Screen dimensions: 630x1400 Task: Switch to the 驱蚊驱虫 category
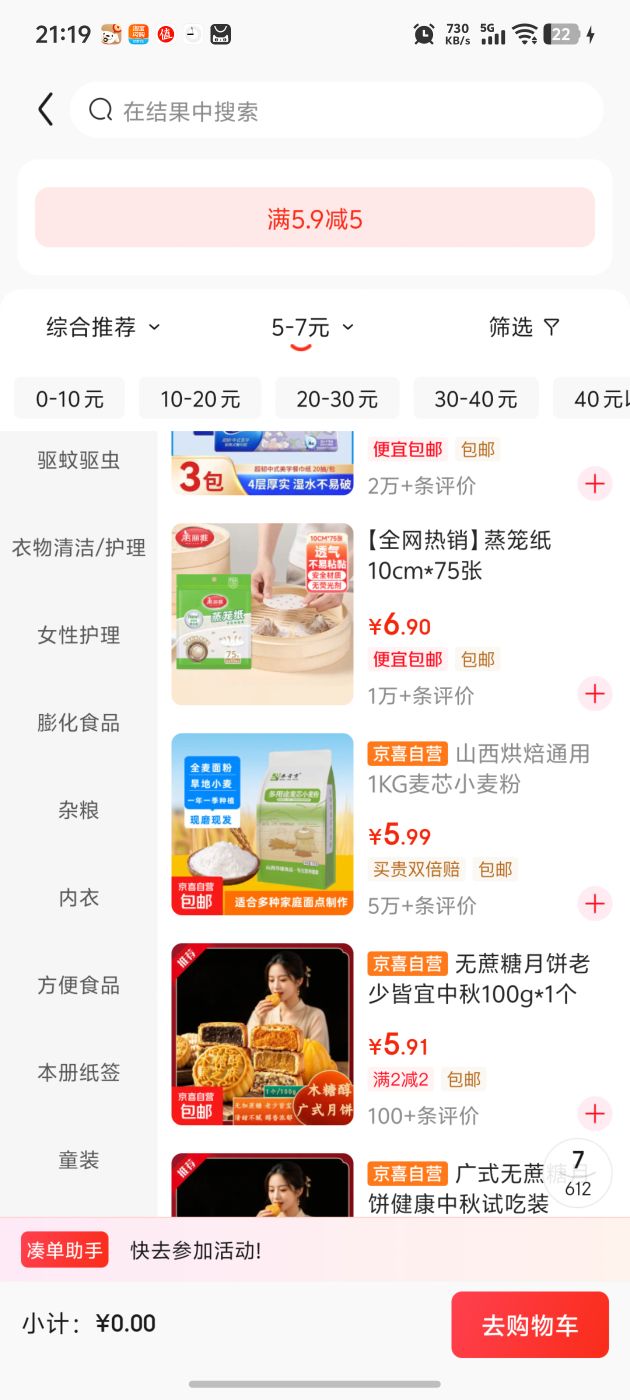point(79,461)
